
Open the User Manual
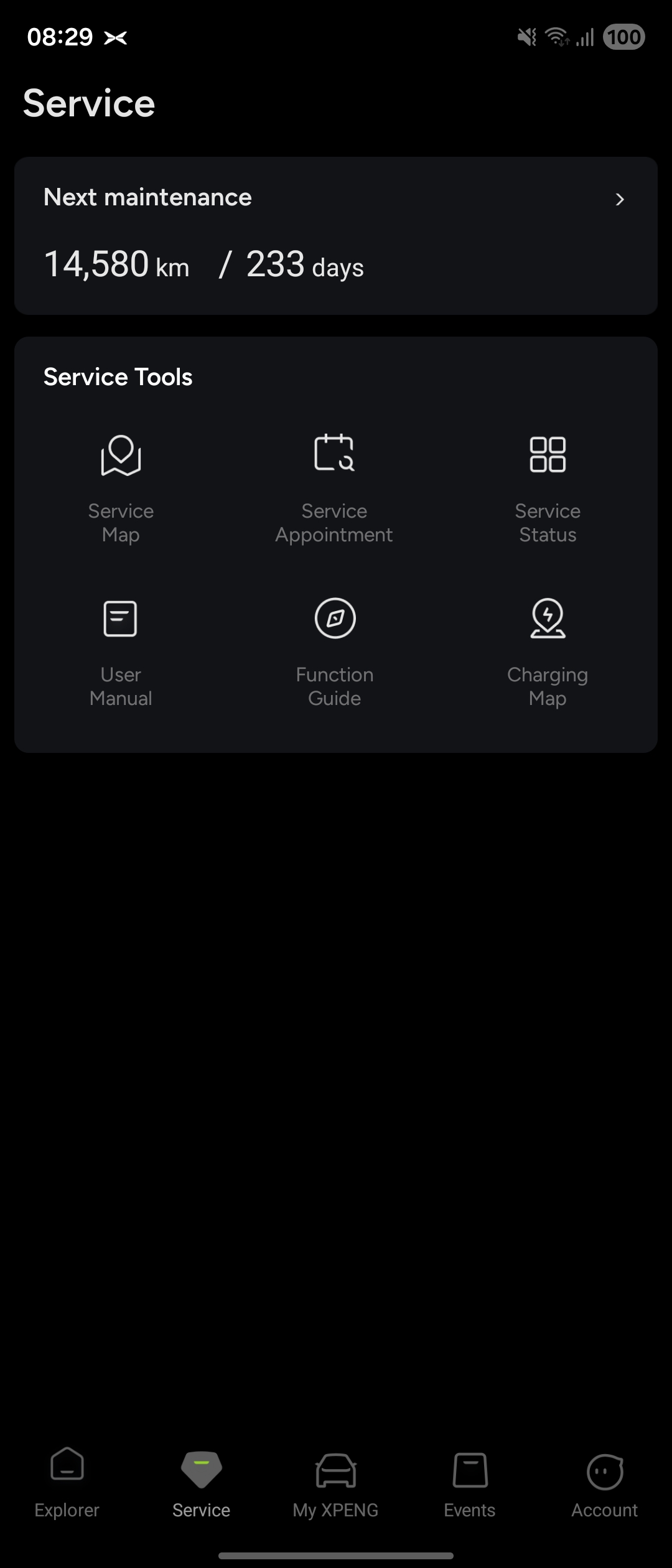pyautogui.click(x=121, y=652)
